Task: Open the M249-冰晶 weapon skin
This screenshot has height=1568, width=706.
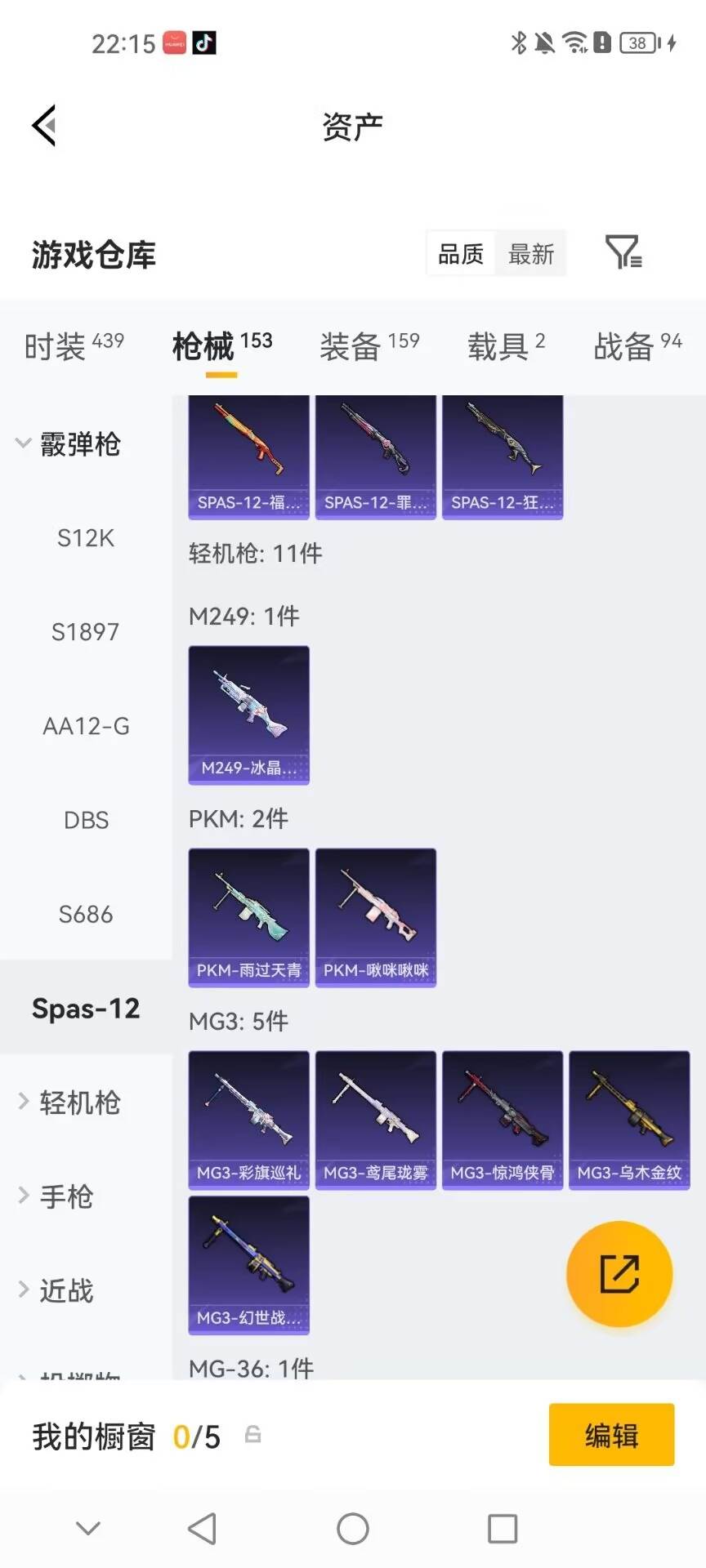Action: tap(249, 715)
